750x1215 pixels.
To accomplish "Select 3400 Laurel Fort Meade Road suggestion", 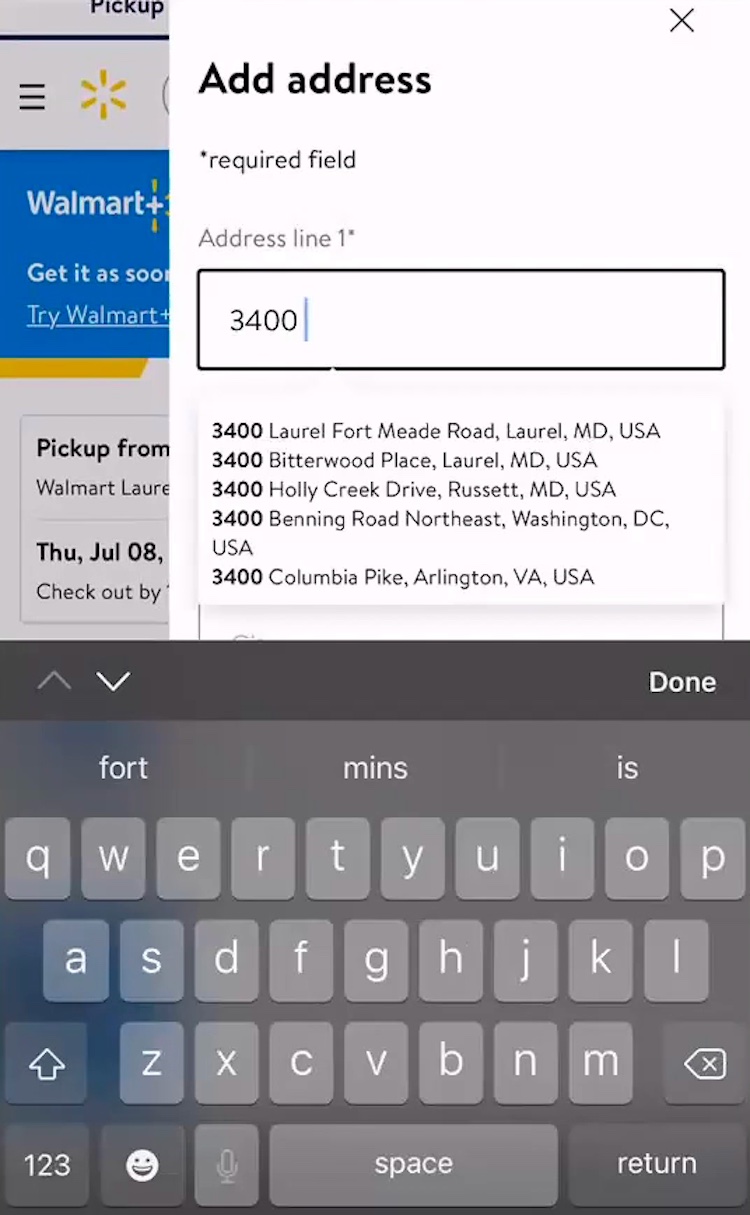I will point(436,431).
